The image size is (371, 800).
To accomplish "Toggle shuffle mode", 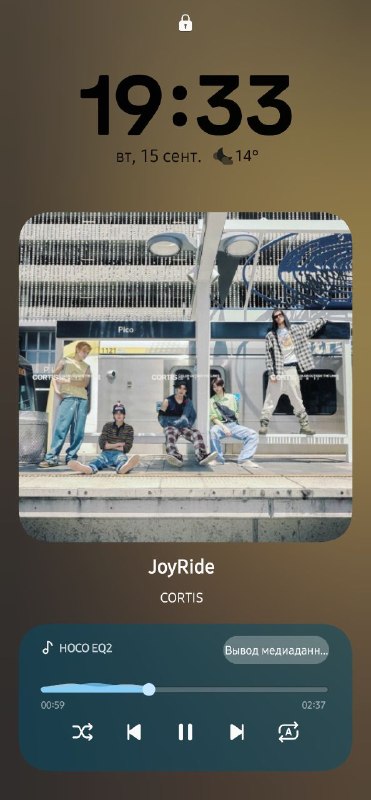I will coord(83,732).
